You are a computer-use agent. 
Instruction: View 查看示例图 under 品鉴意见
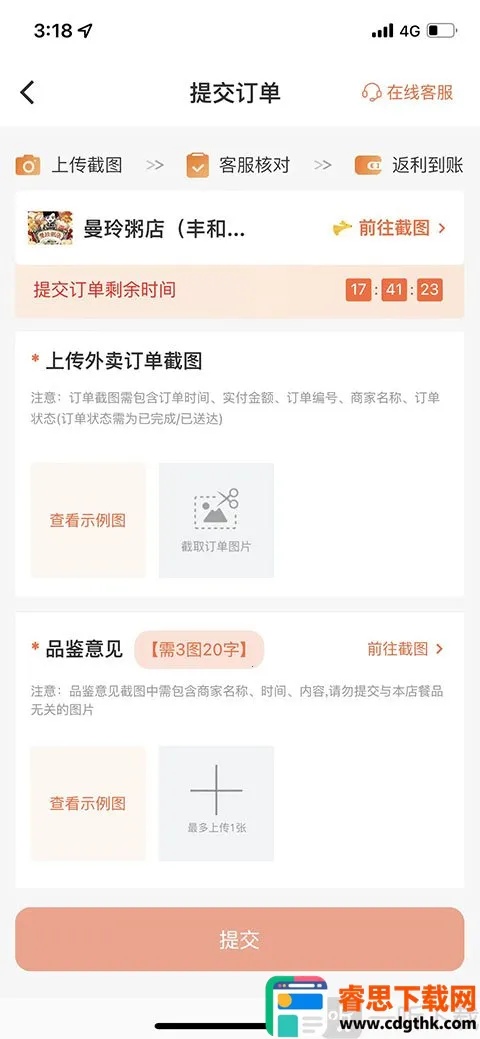coord(88,804)
